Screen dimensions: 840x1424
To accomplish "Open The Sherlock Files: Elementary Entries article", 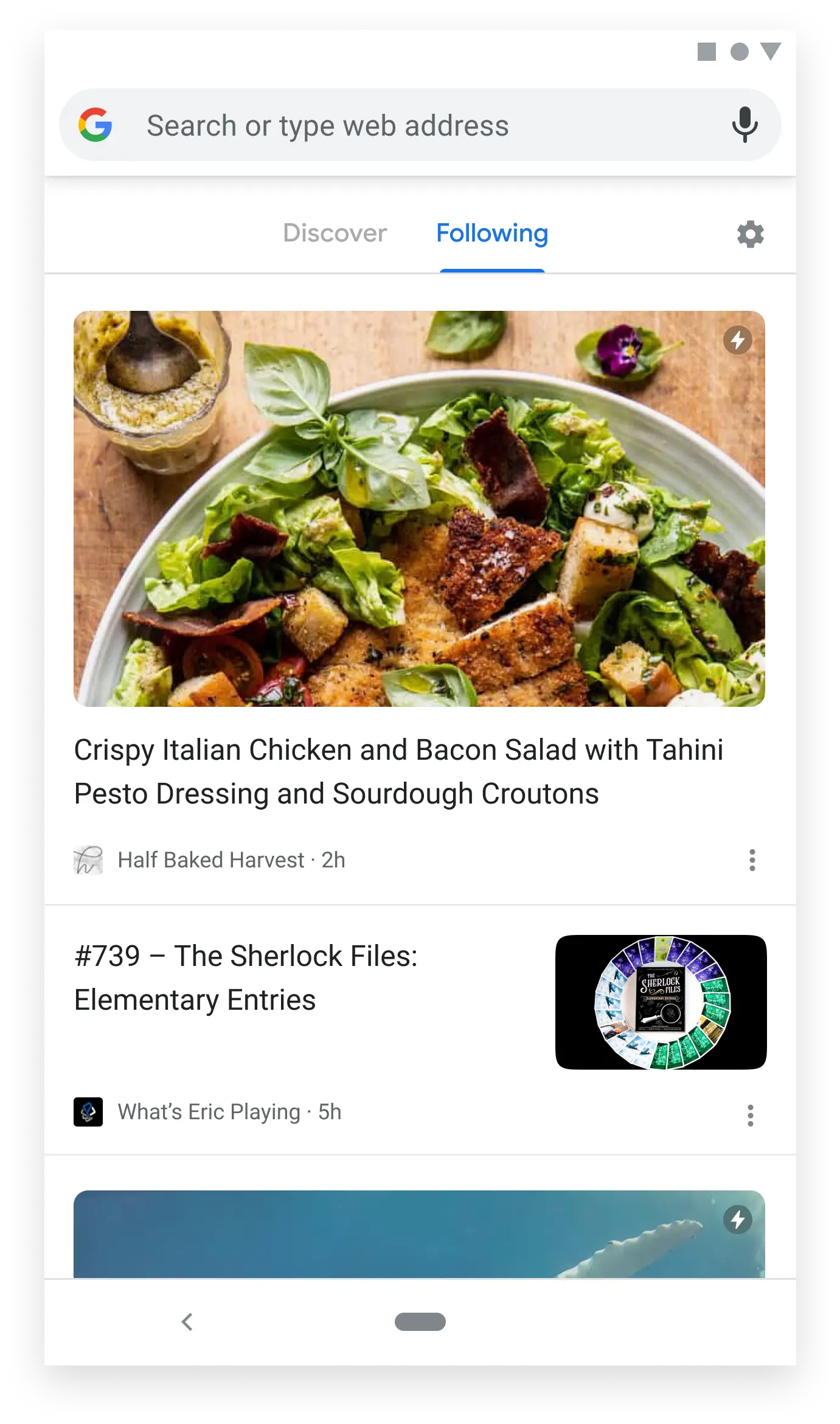I will click(x=246, y=978).
